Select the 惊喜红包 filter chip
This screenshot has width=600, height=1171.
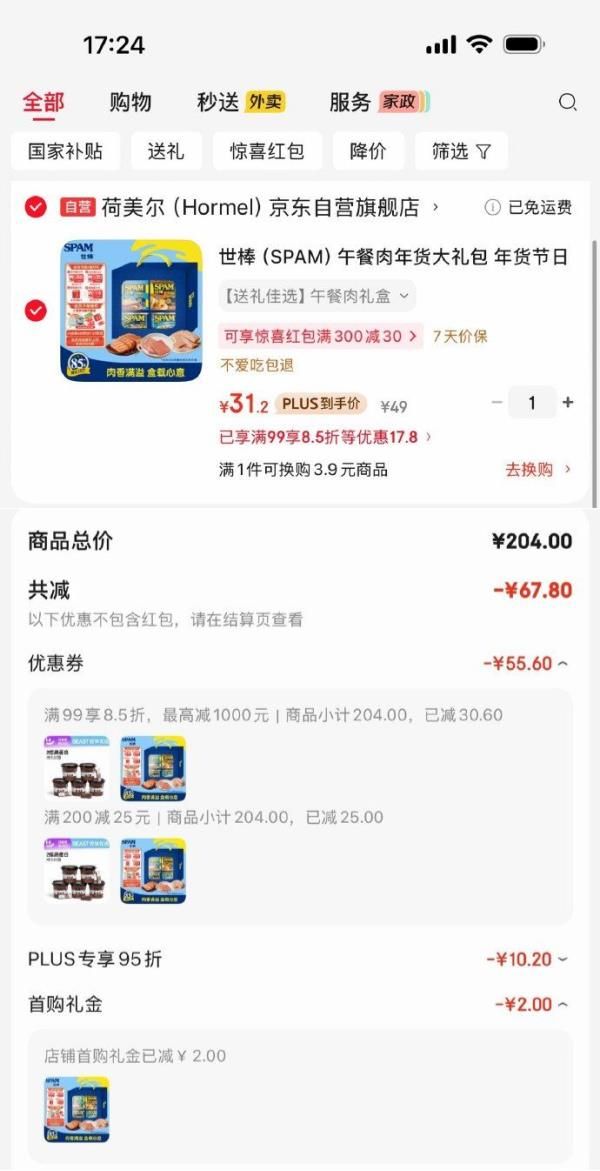pyautogui.click(x=267, y=151)
